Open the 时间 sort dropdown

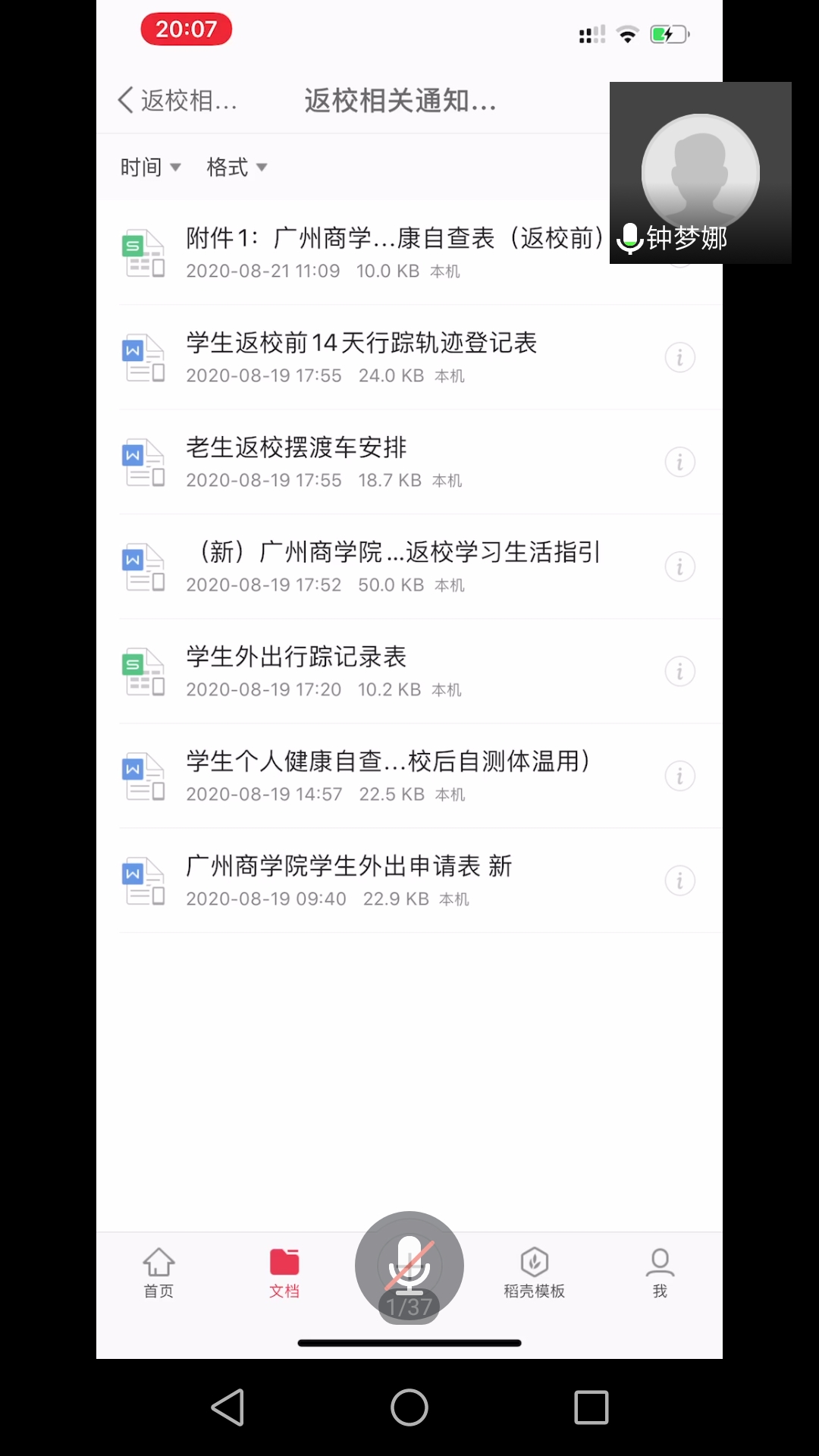coord(150,167)
